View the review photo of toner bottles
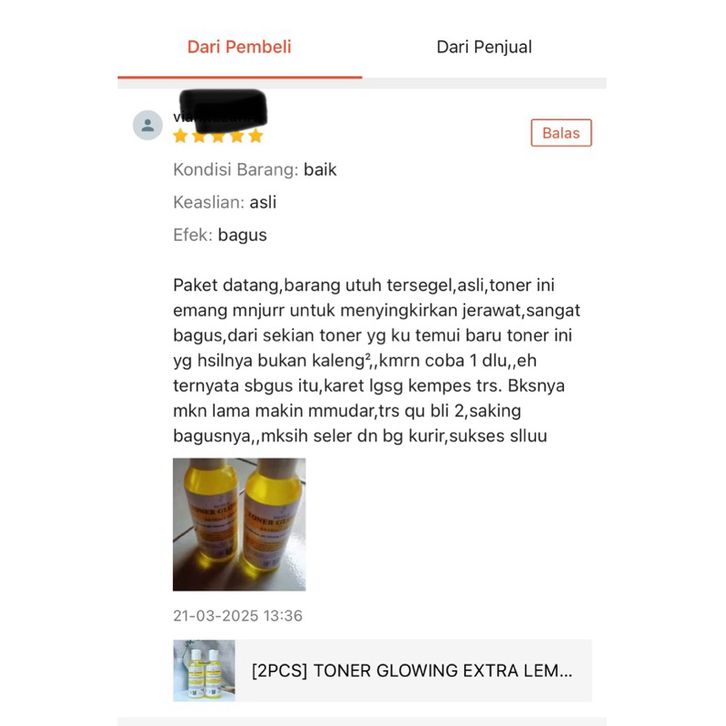This screenshot has width=726, height=726. [x=239, y=524]
